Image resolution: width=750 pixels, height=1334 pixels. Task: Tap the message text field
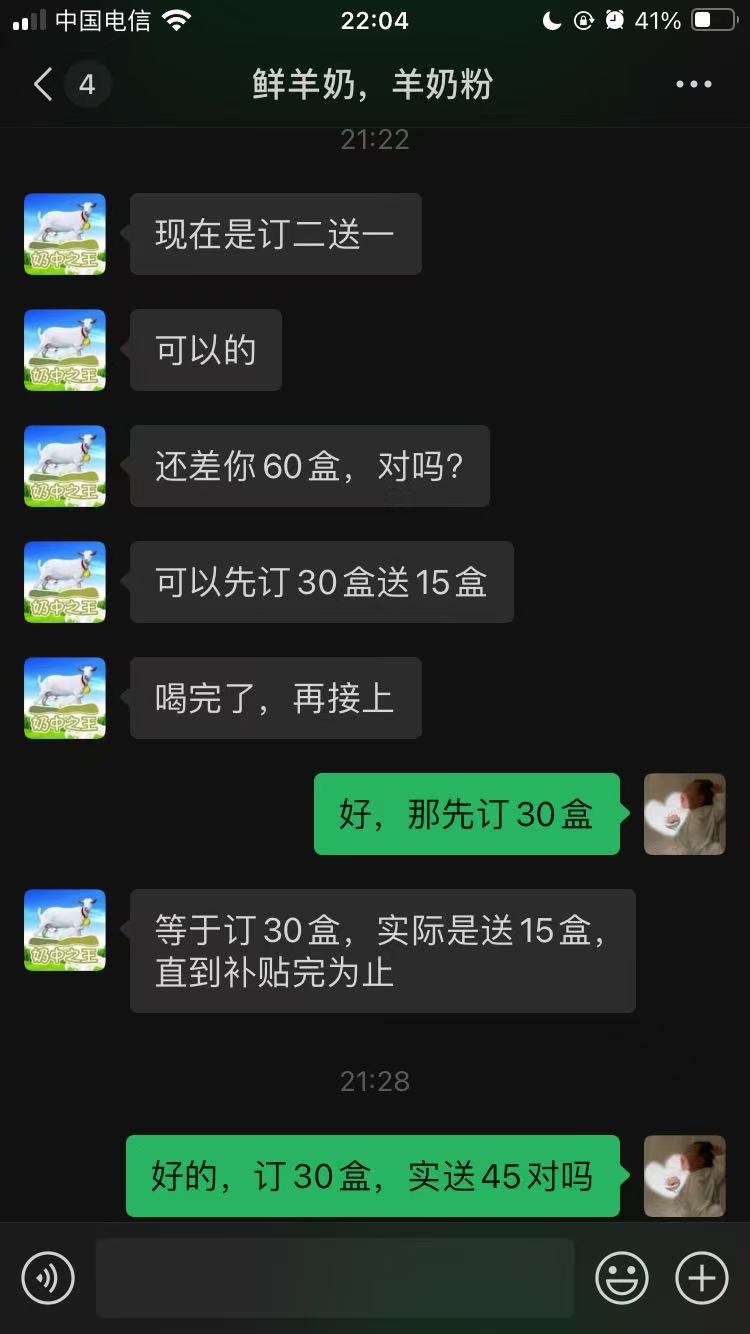pyautogui.click(x=334, y=1277)
